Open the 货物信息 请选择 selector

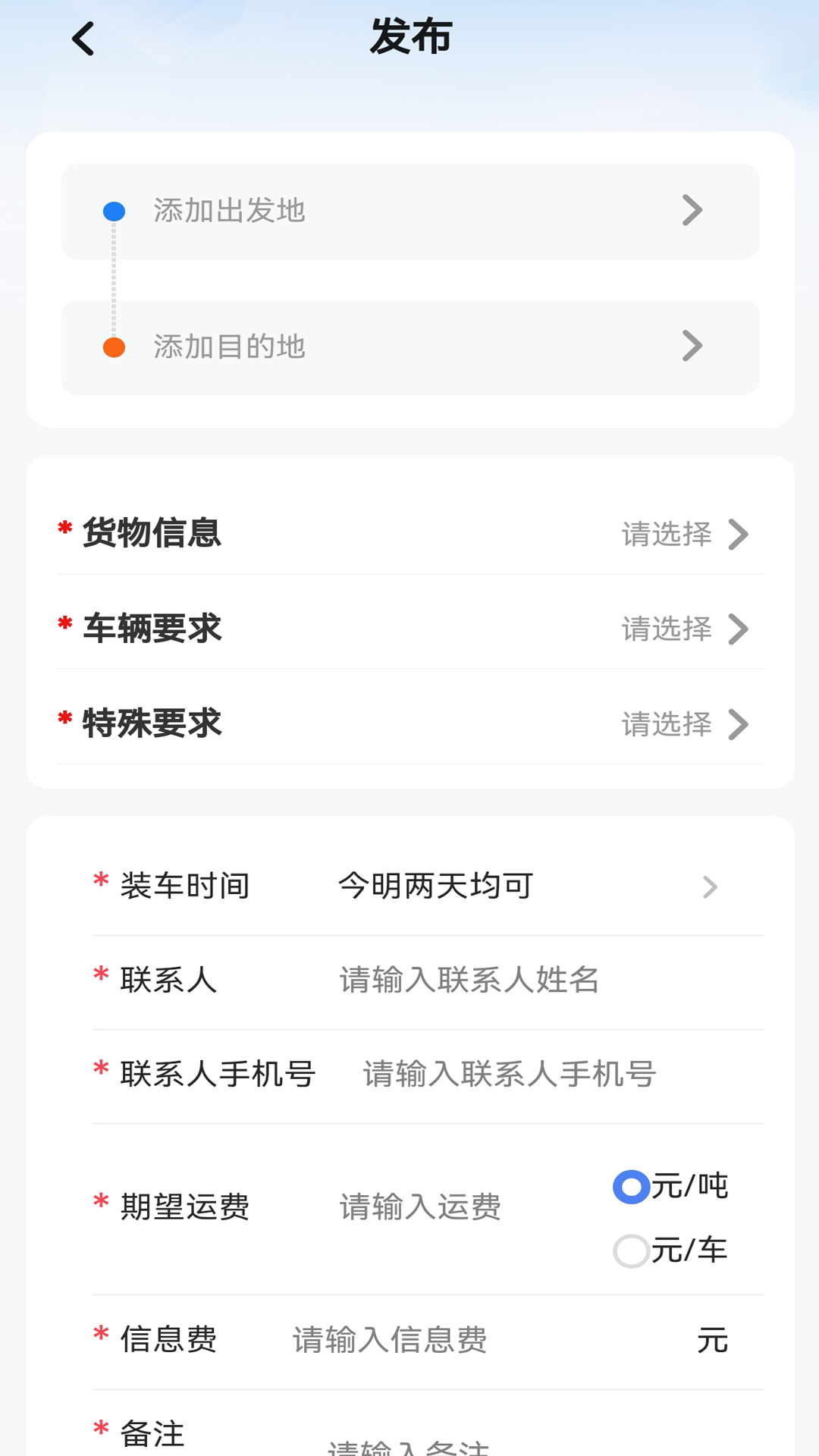[666, 535]
